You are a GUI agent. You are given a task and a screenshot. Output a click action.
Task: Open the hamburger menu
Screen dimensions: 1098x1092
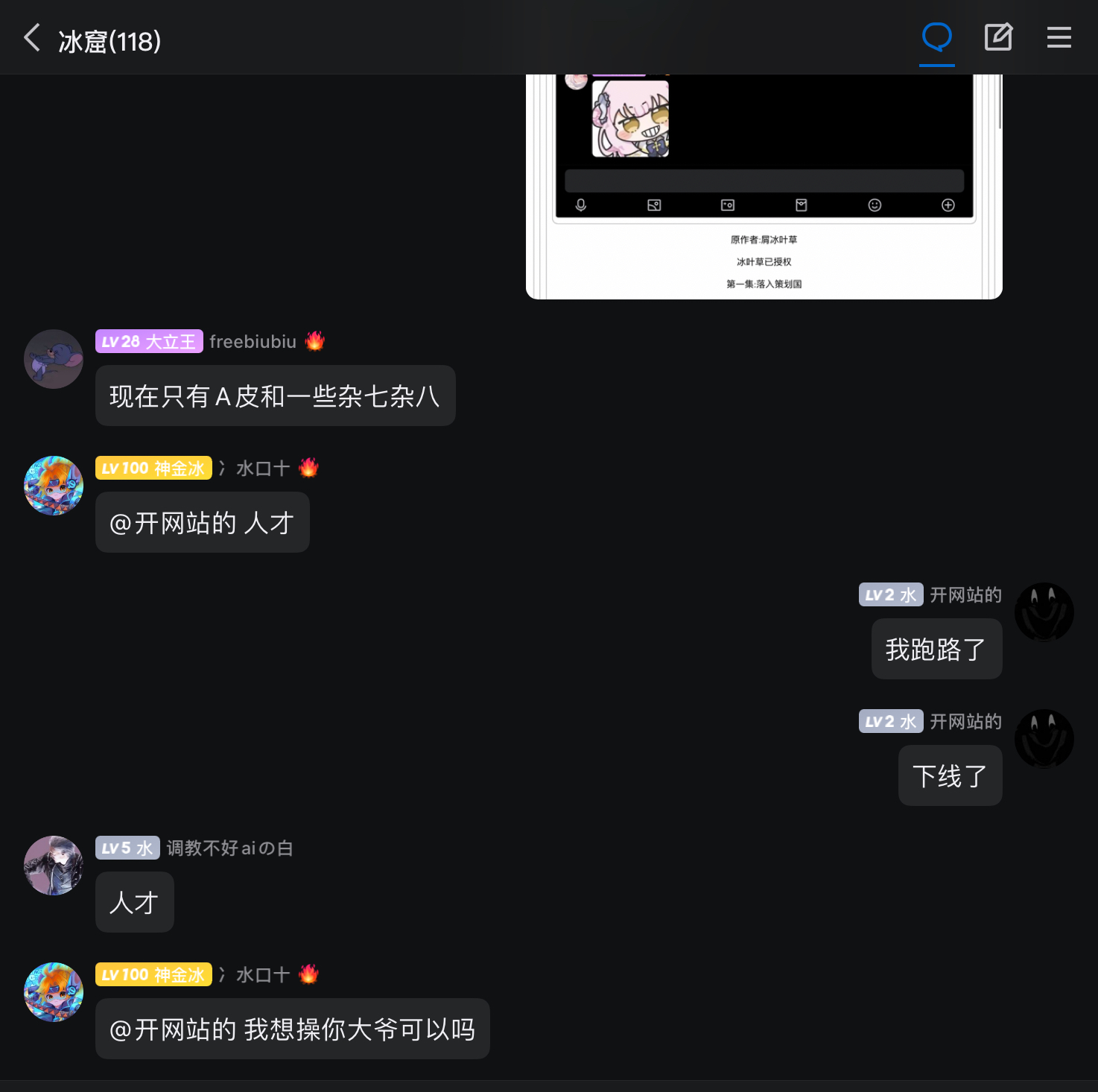pyautogui.click(x=1059, y=37)
